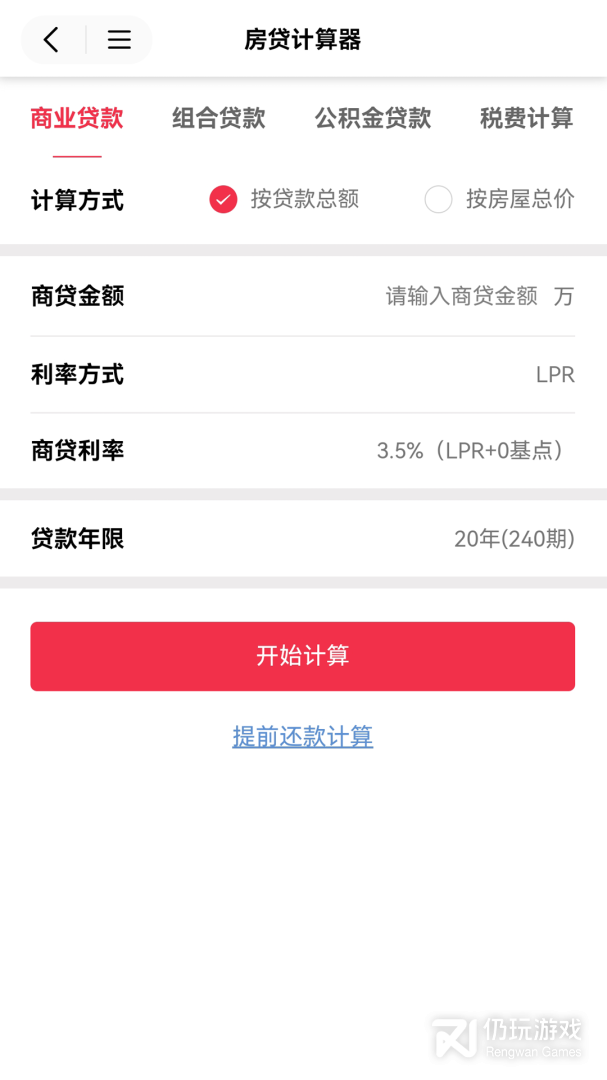
Task: Select 按房屋总价 calculation method
Action: click(x=439, y=199)
